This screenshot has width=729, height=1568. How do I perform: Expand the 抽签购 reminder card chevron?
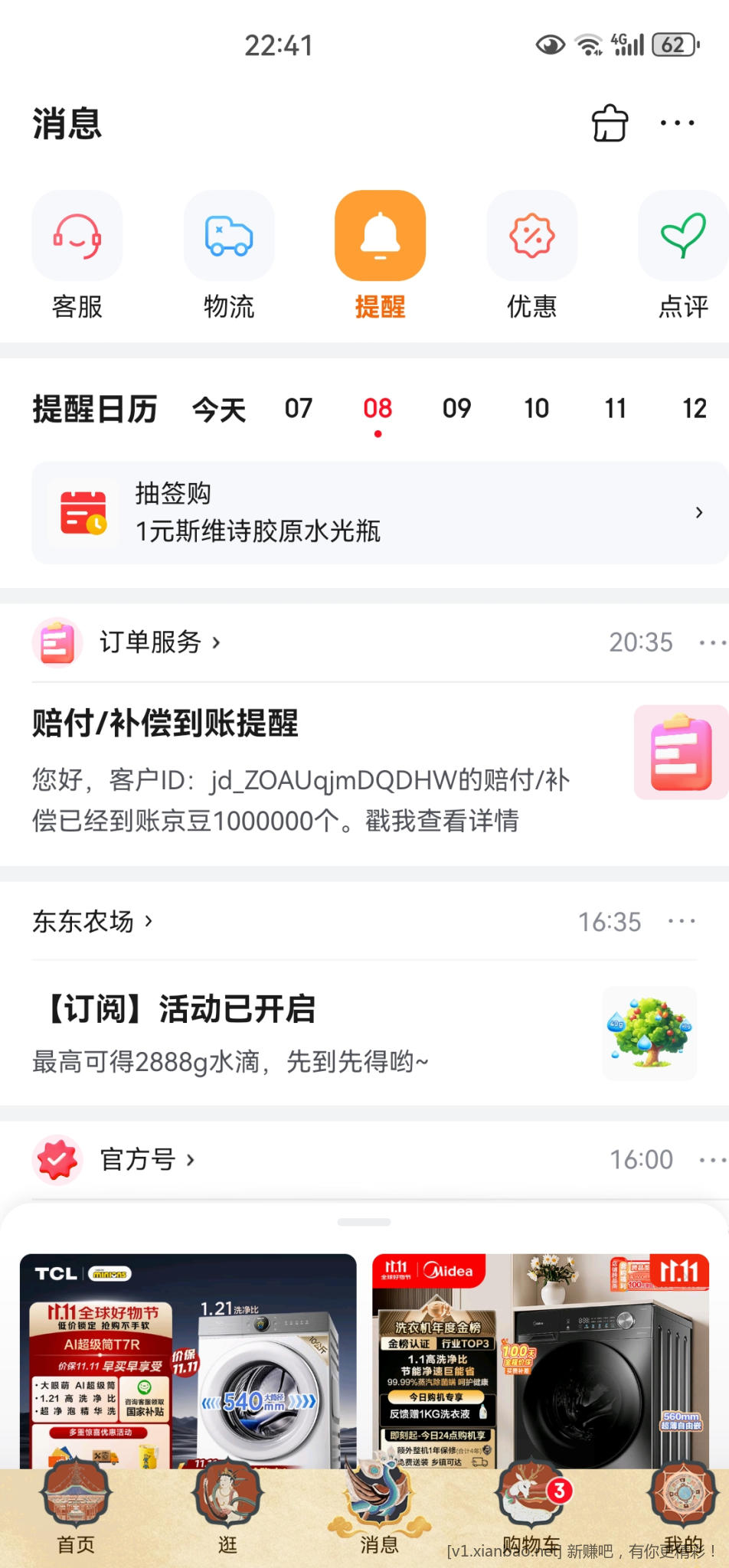pyautogui.click(x=698, y=511)
